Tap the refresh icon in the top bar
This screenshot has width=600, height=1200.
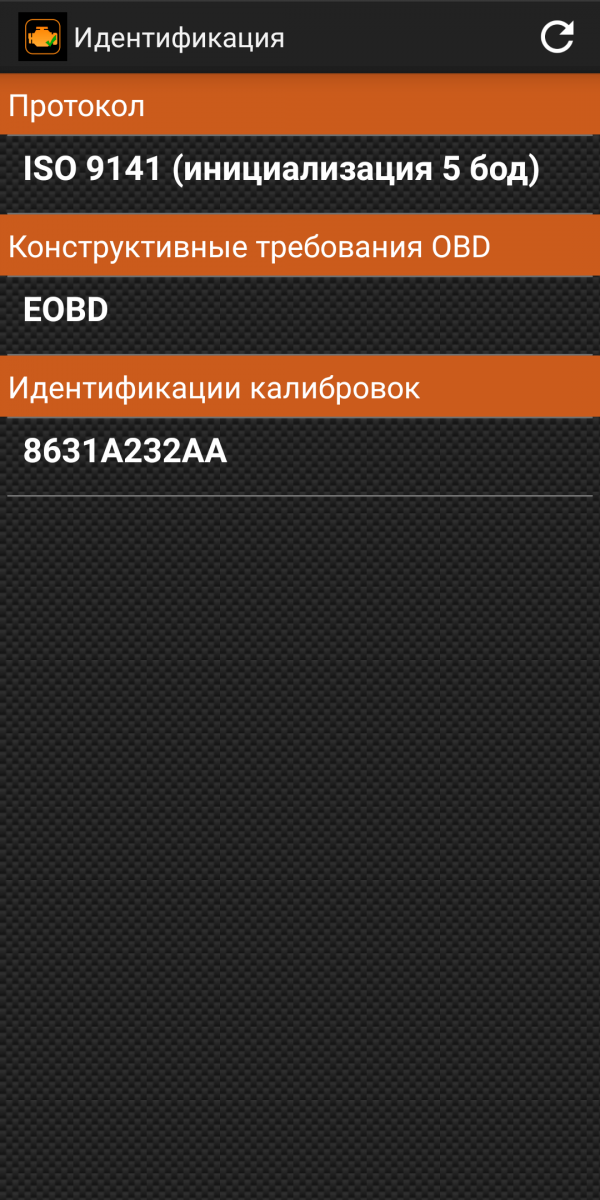point(557,37)
